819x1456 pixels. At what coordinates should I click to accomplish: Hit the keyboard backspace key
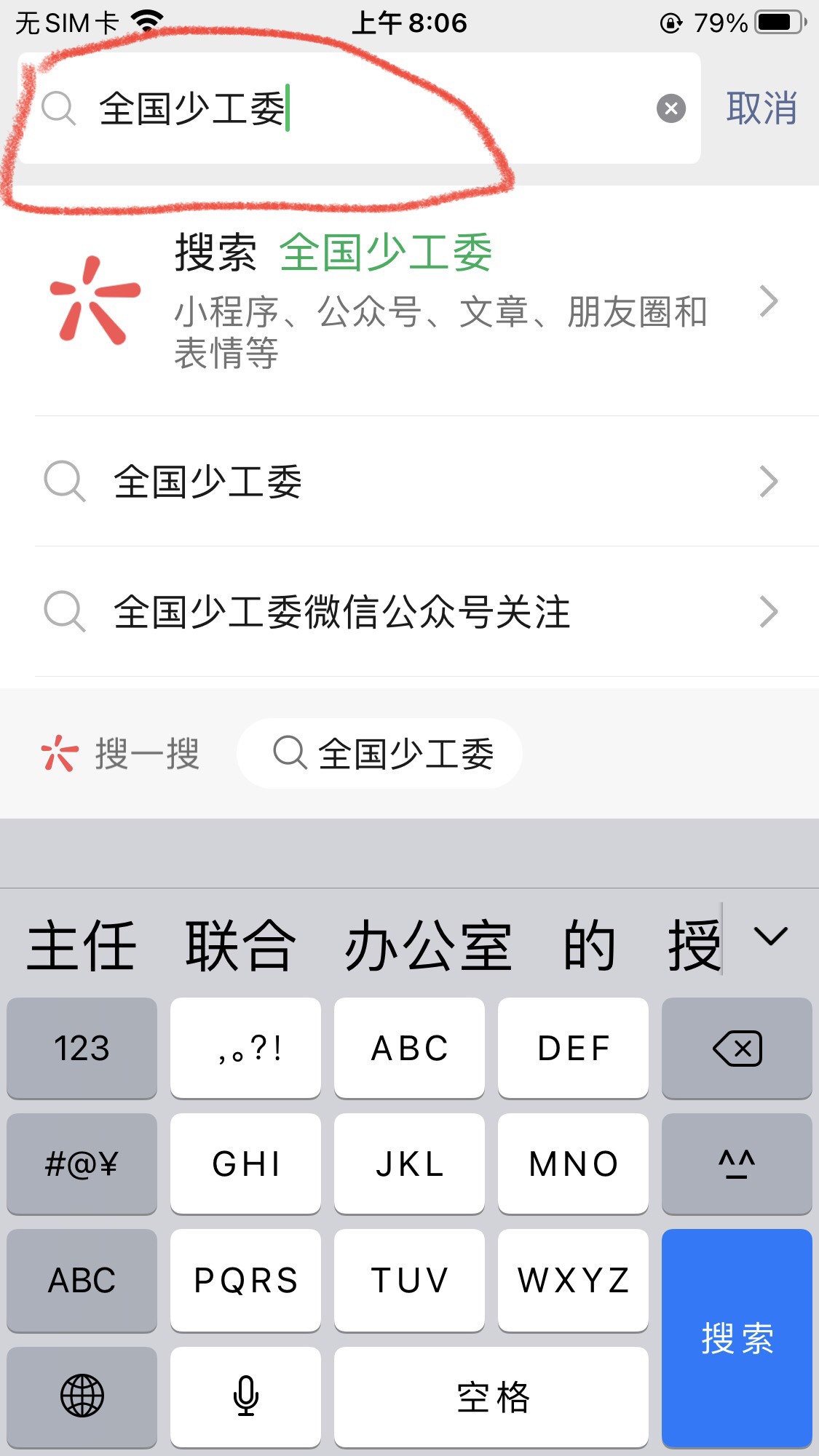point(737,1048)
